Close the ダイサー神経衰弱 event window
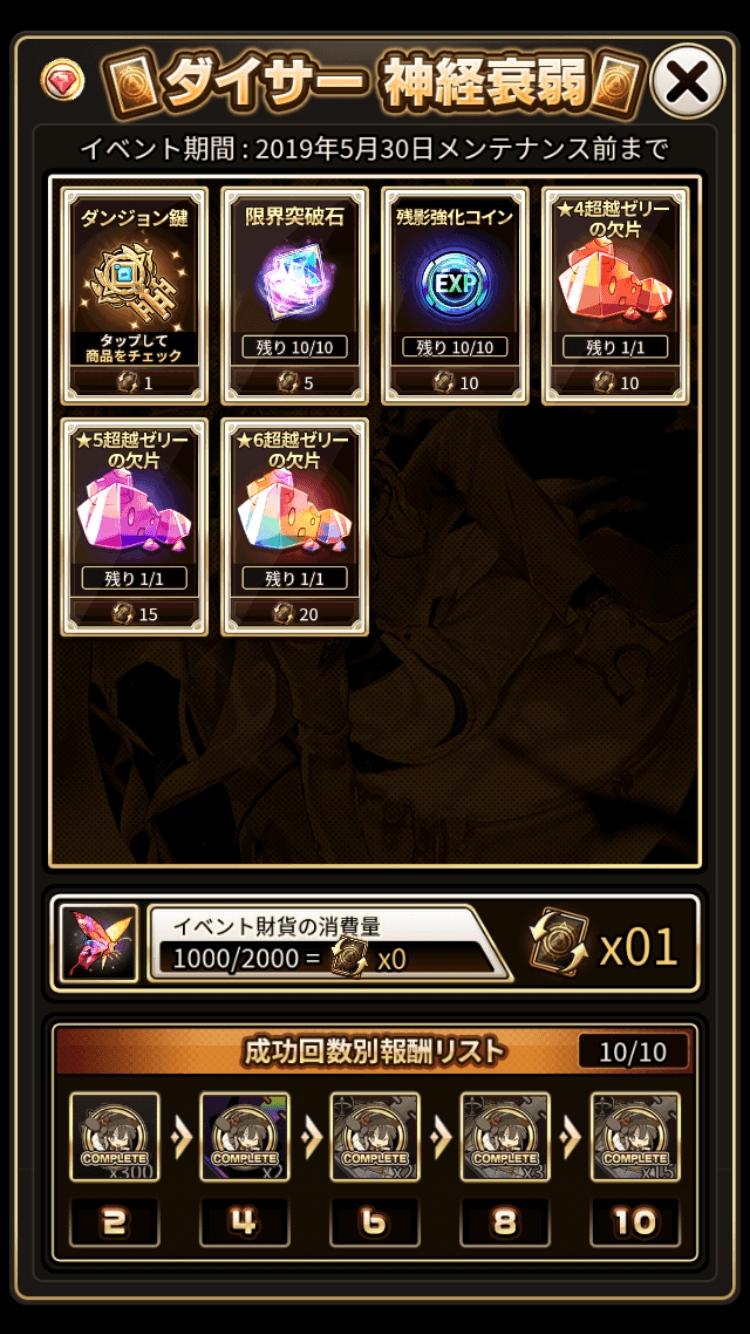The image size is (750, 1334). click(687, 81)
